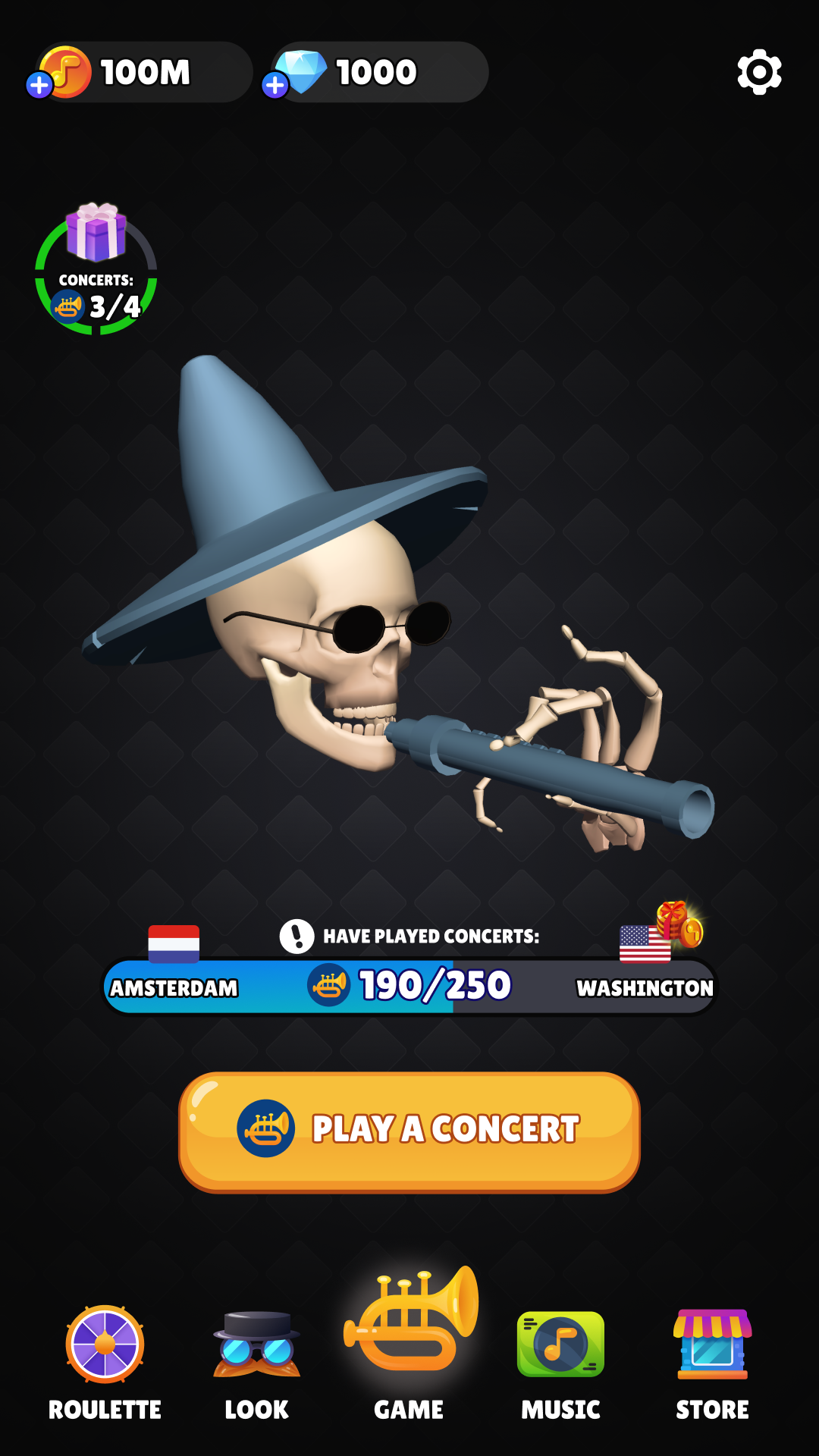Open the concerts gift reward
The image size is (819, 1456).
click(x=96, y=269)
